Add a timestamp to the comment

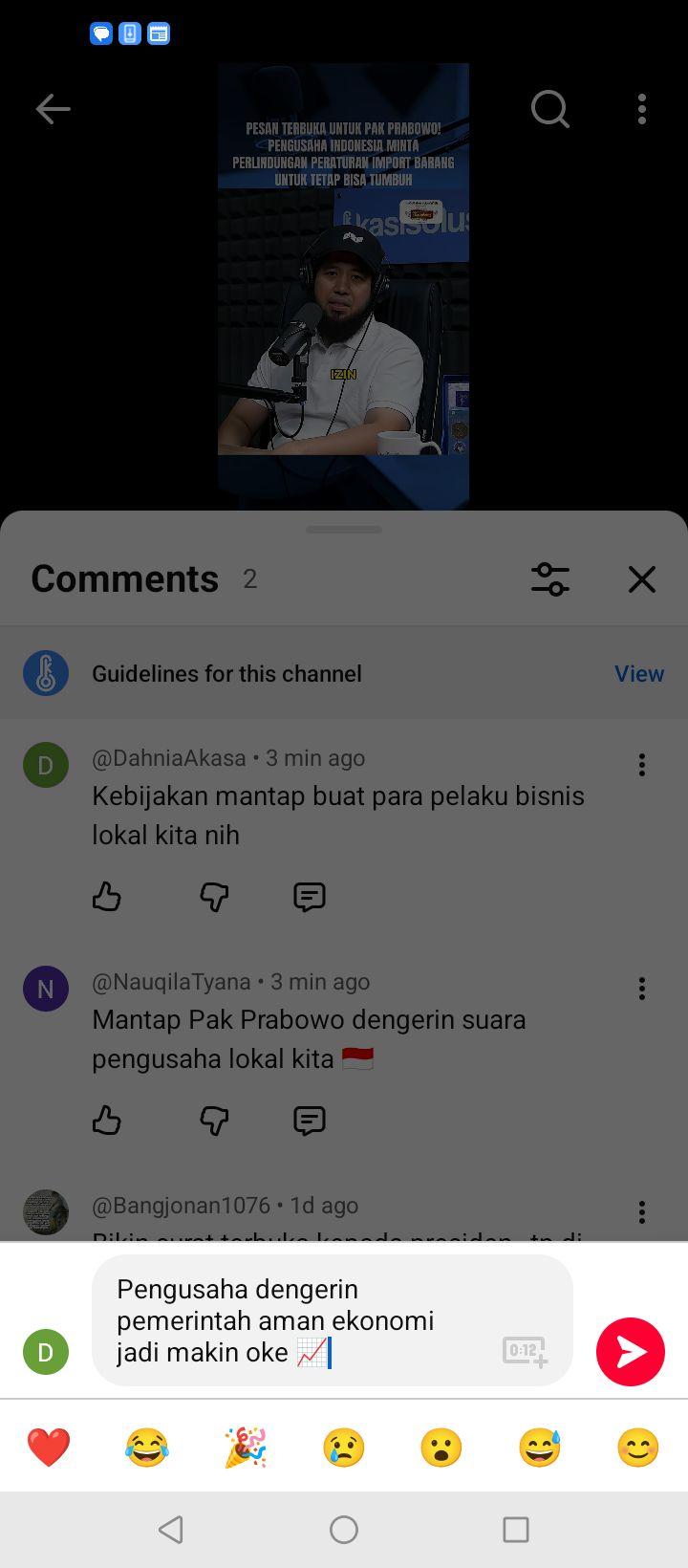(525, 1351)
